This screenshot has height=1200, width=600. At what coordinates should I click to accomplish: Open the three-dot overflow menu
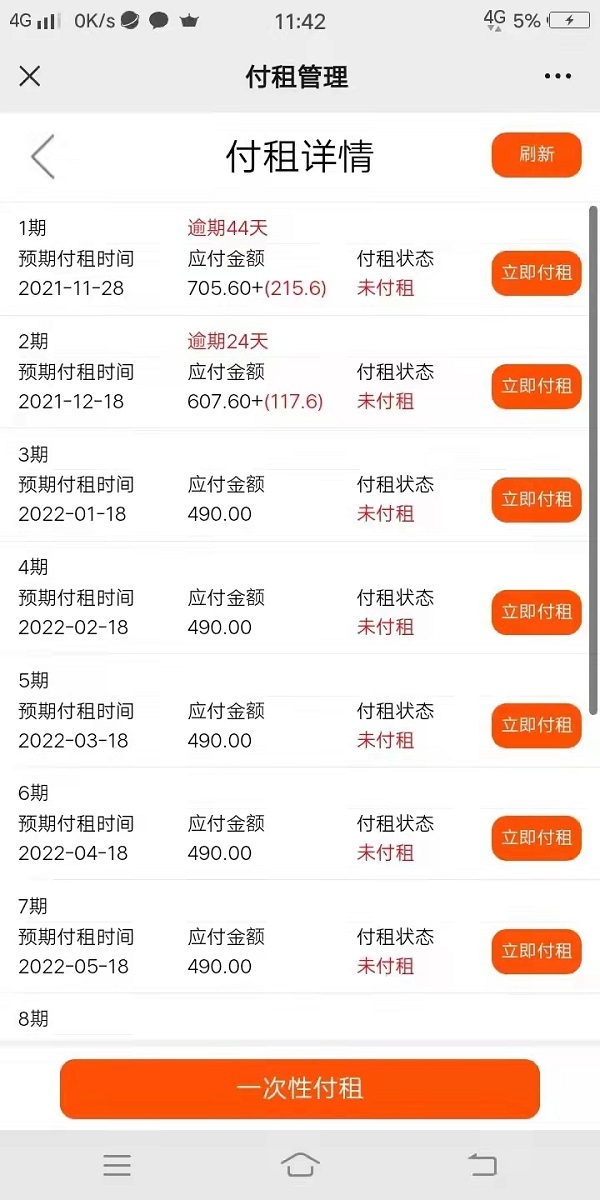coord(557,76)
